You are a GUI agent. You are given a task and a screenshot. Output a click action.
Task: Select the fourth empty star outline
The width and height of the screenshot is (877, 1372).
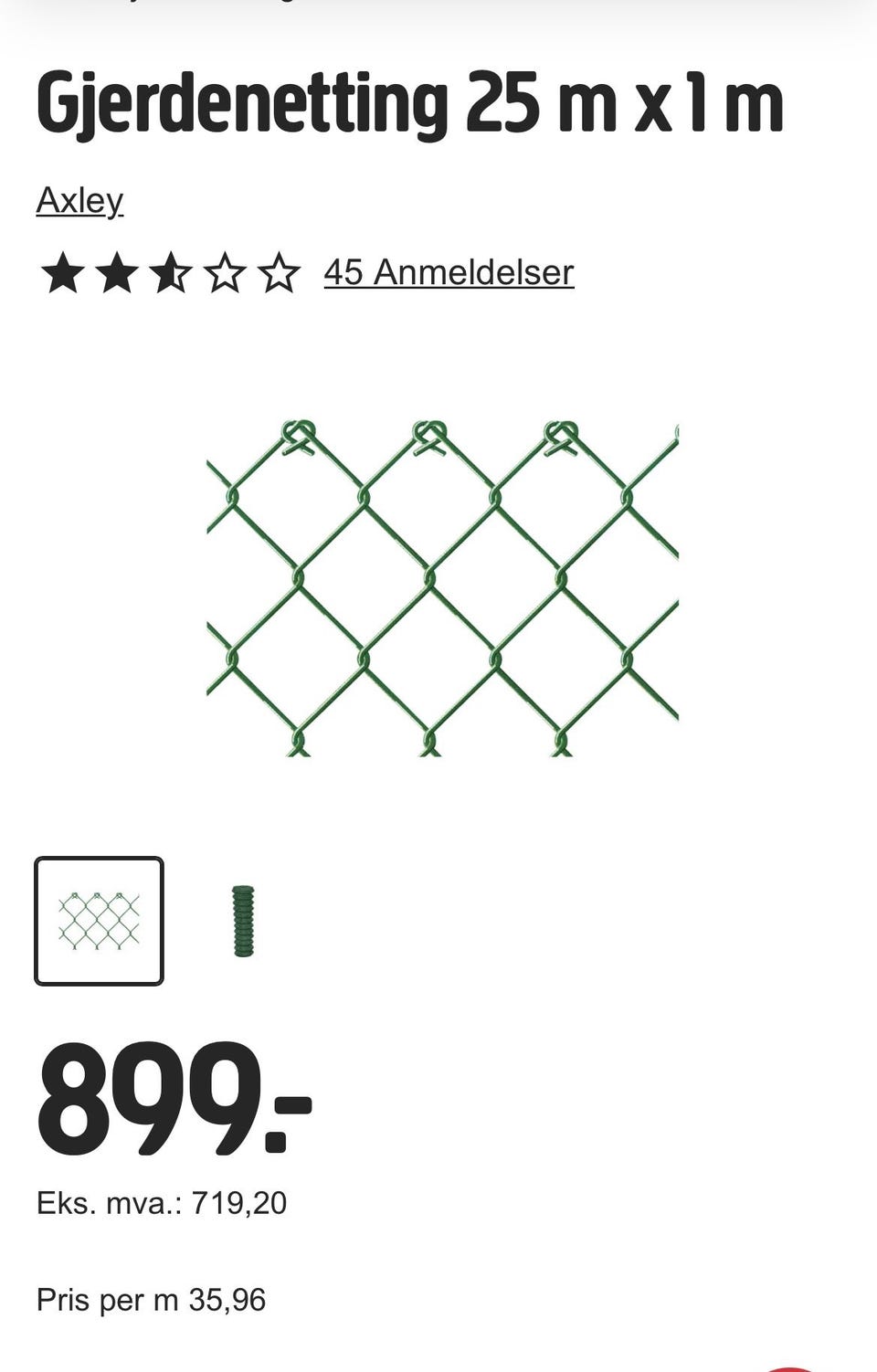(225, 272)
